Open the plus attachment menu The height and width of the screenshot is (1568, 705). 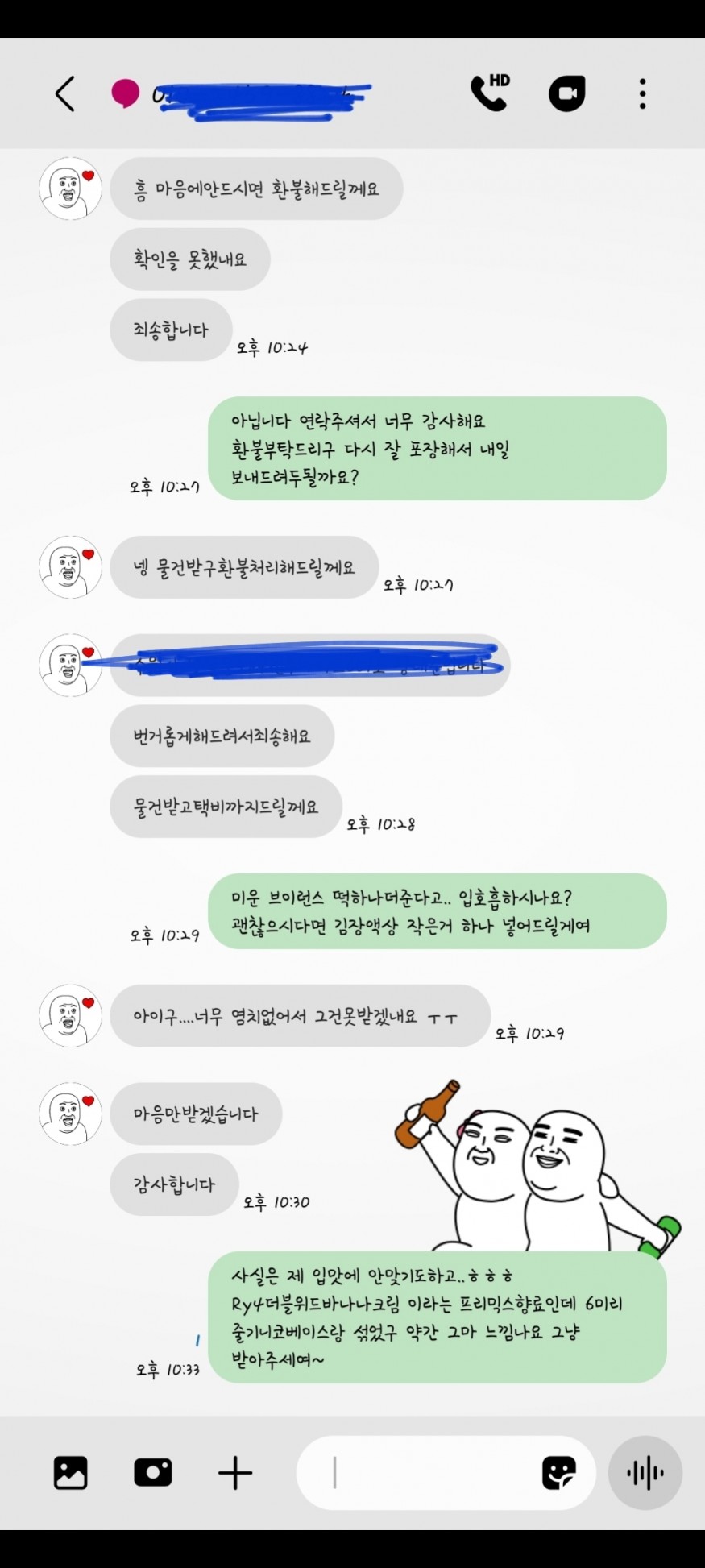click(x=235, y=1473)
